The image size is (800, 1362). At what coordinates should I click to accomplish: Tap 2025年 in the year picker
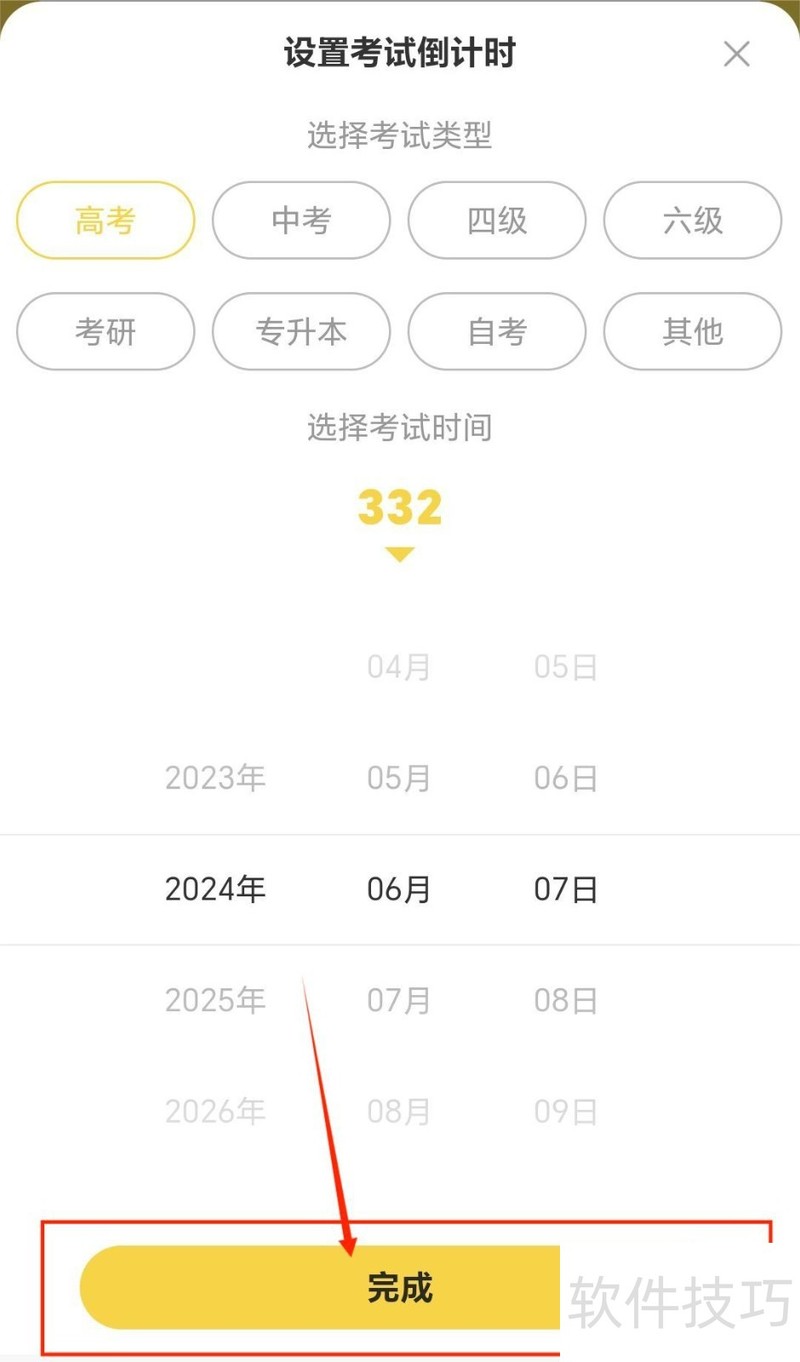pyautogui.click(x=215, y=1000)
